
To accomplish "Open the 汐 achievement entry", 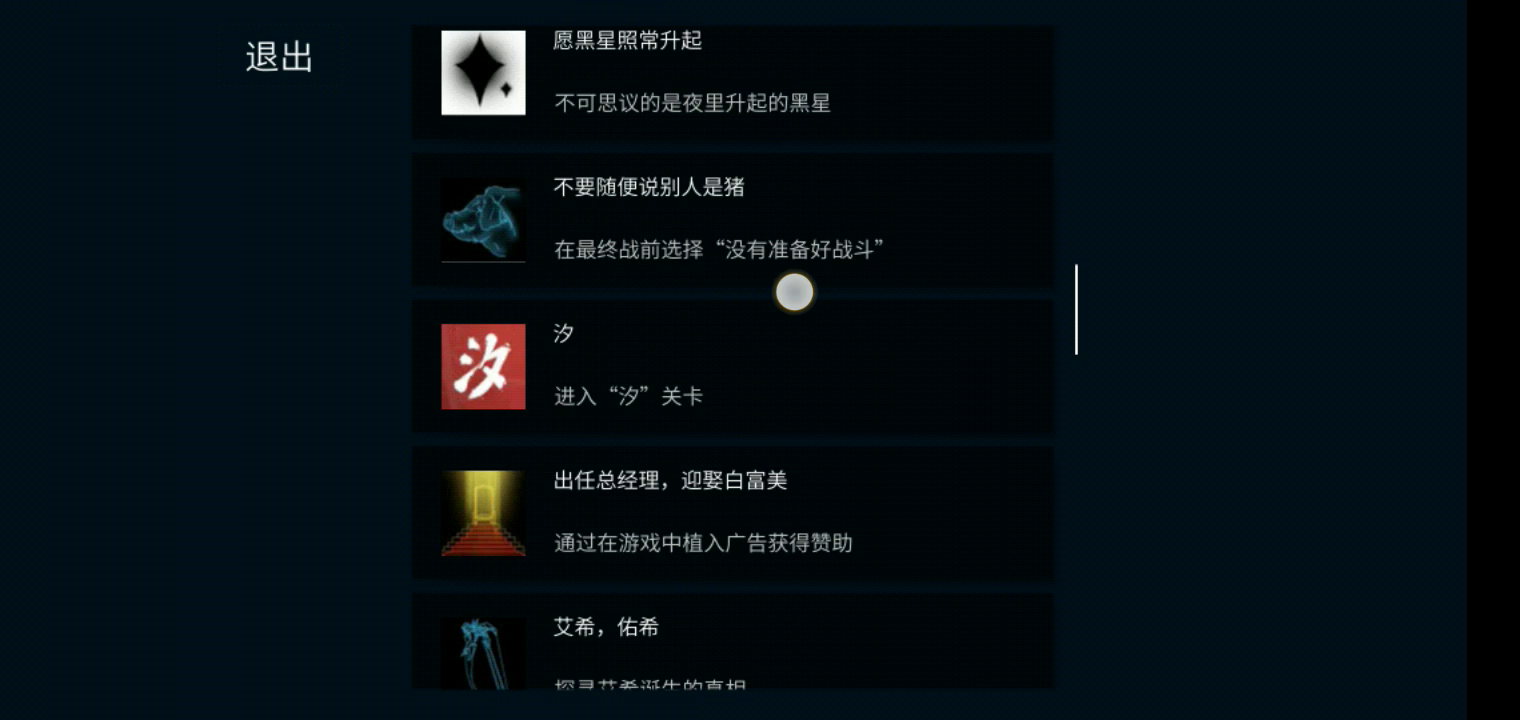I will pos(732,366).
